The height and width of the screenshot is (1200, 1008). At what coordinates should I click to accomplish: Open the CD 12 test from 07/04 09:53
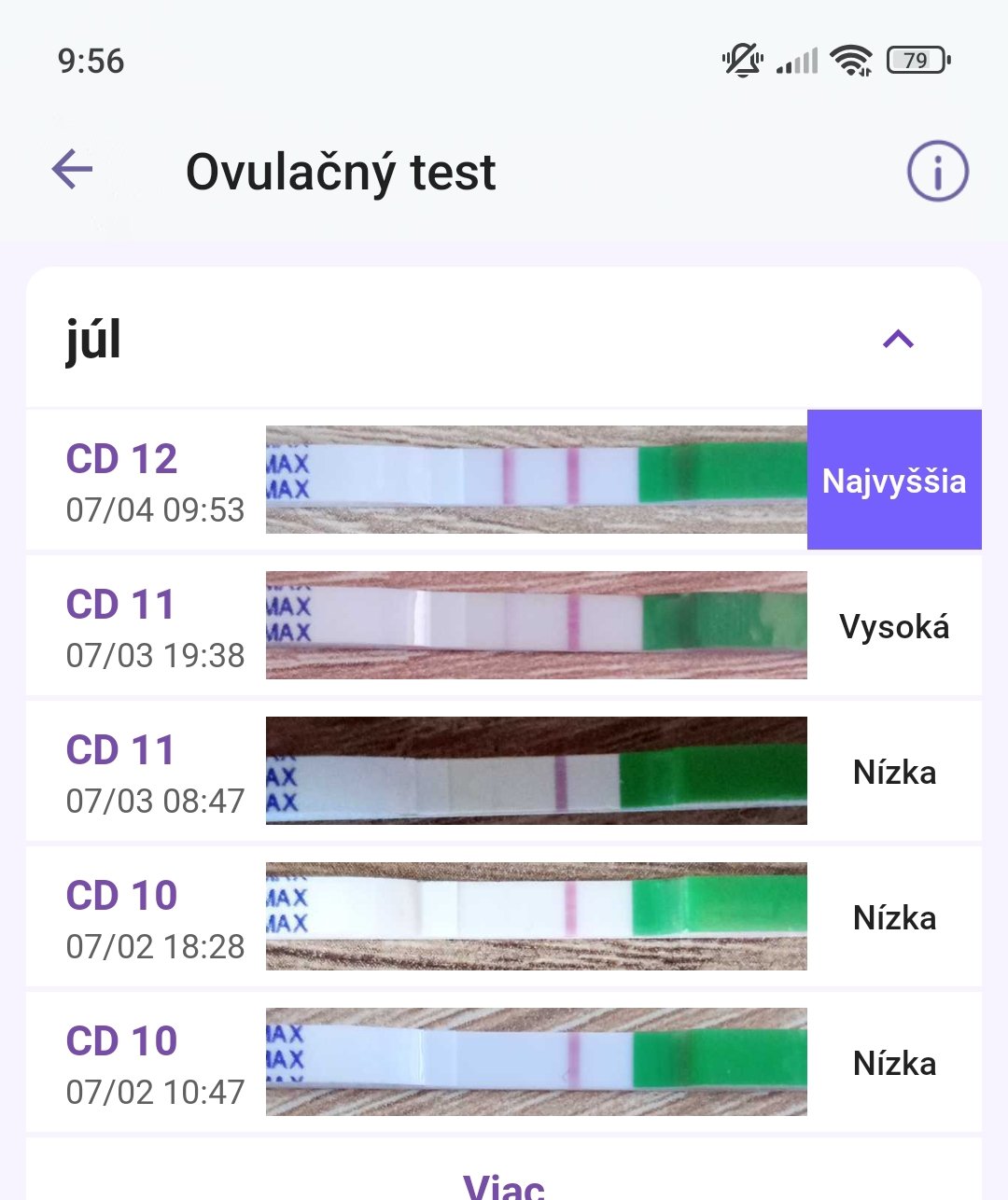tap(504, 480)
